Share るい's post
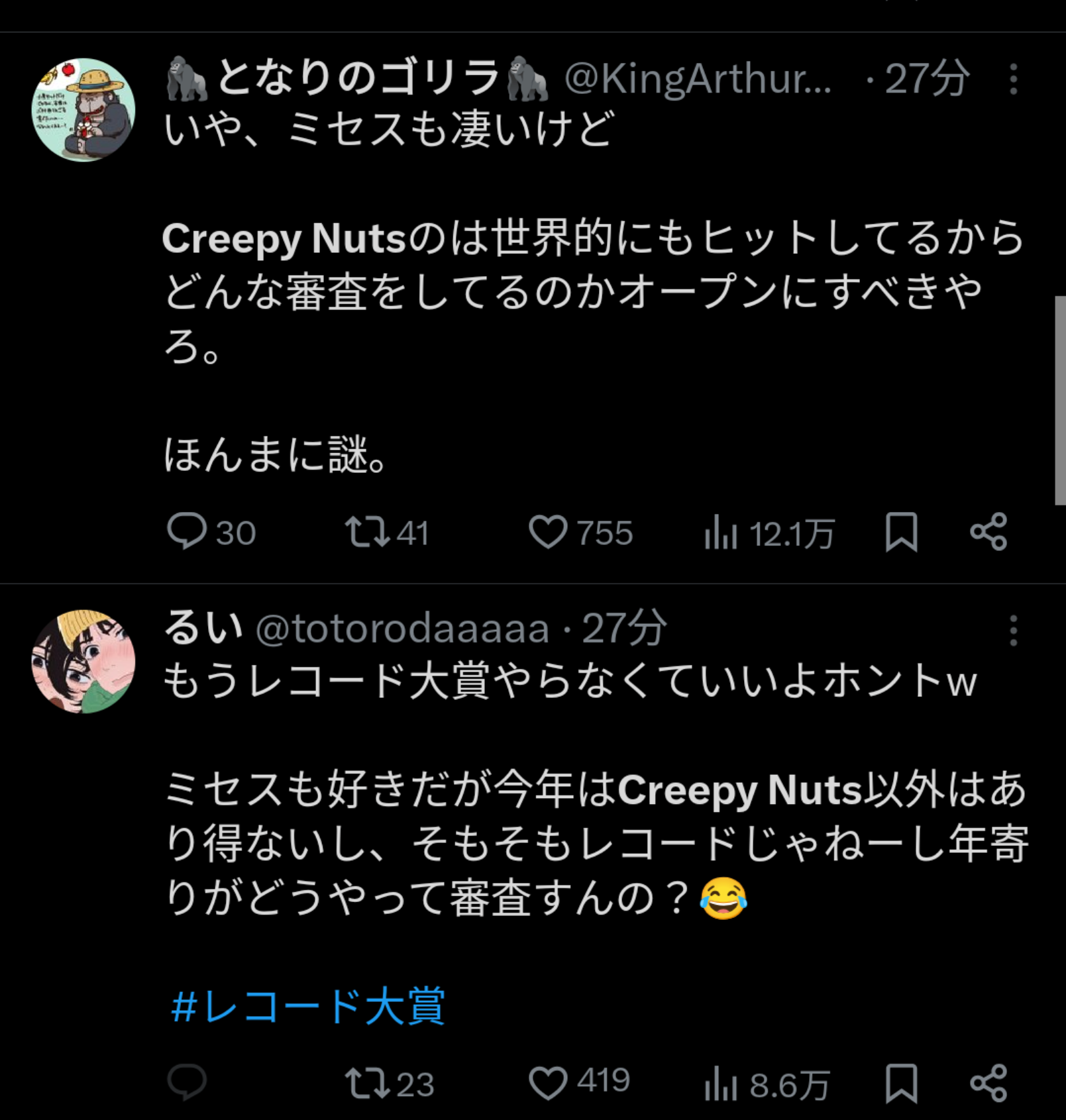The image size is (1066, 1120). pos(988,1084)
